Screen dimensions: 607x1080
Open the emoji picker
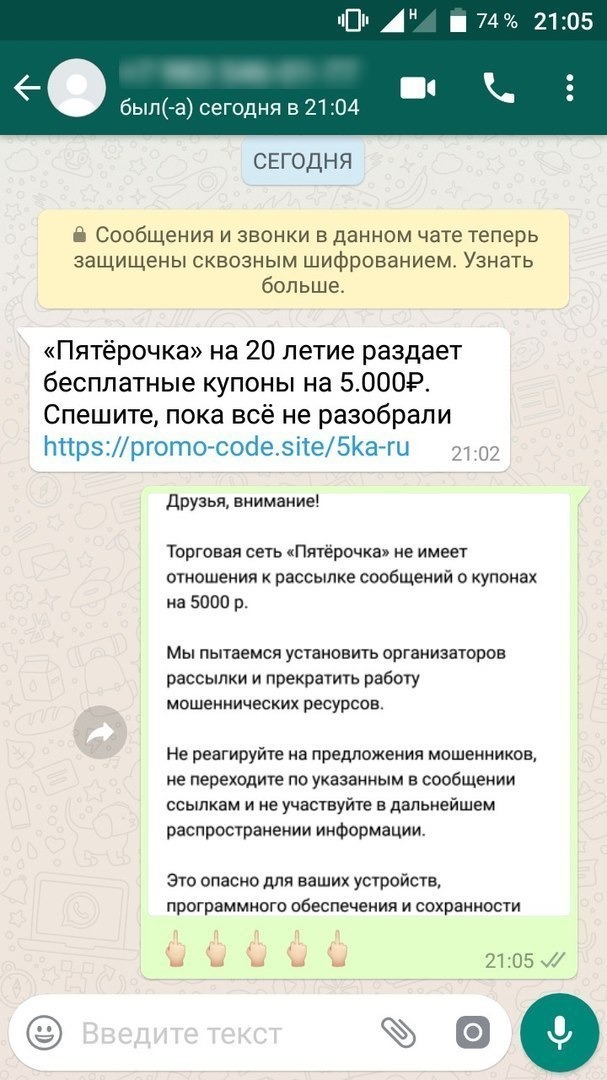(44, 1033)
